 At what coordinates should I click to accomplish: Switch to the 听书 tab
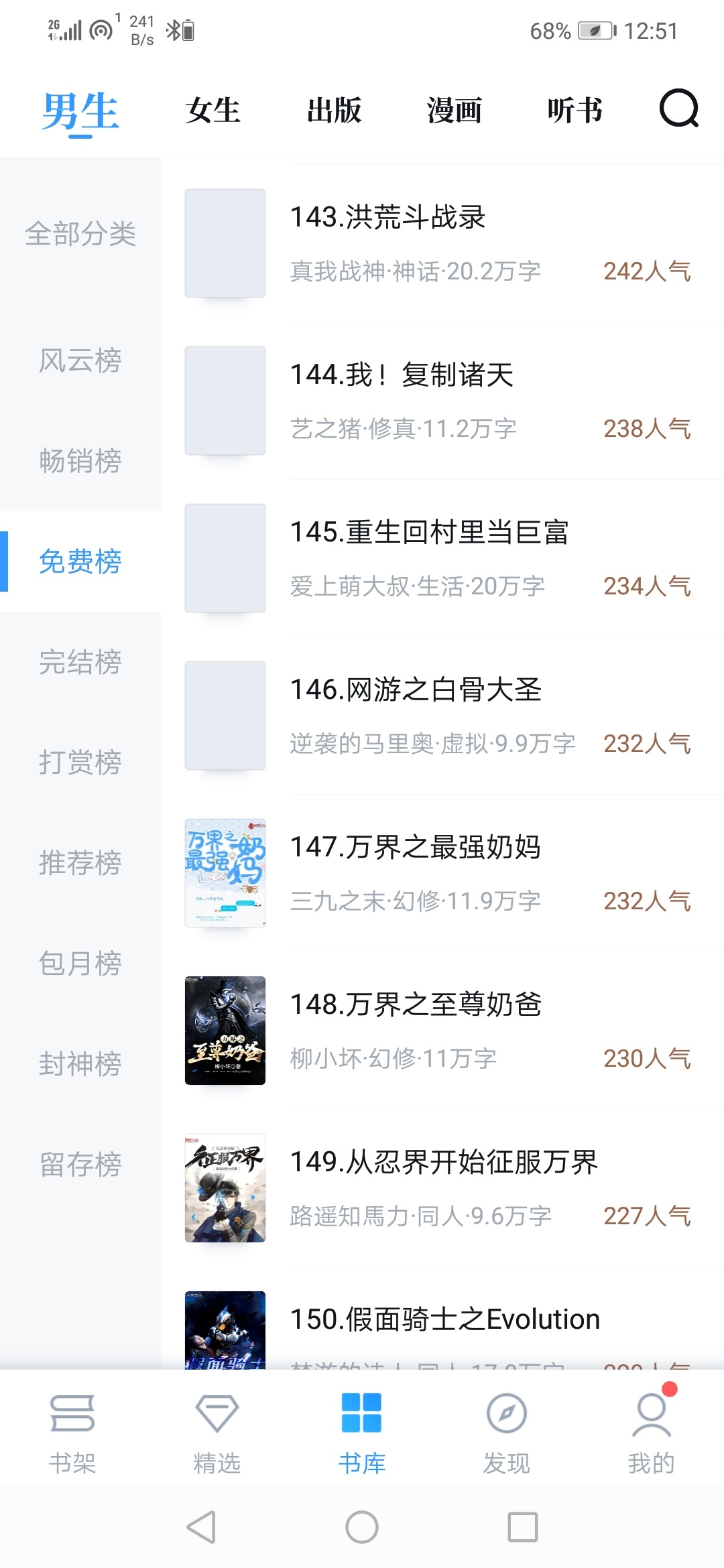click(x=575, y=111)
